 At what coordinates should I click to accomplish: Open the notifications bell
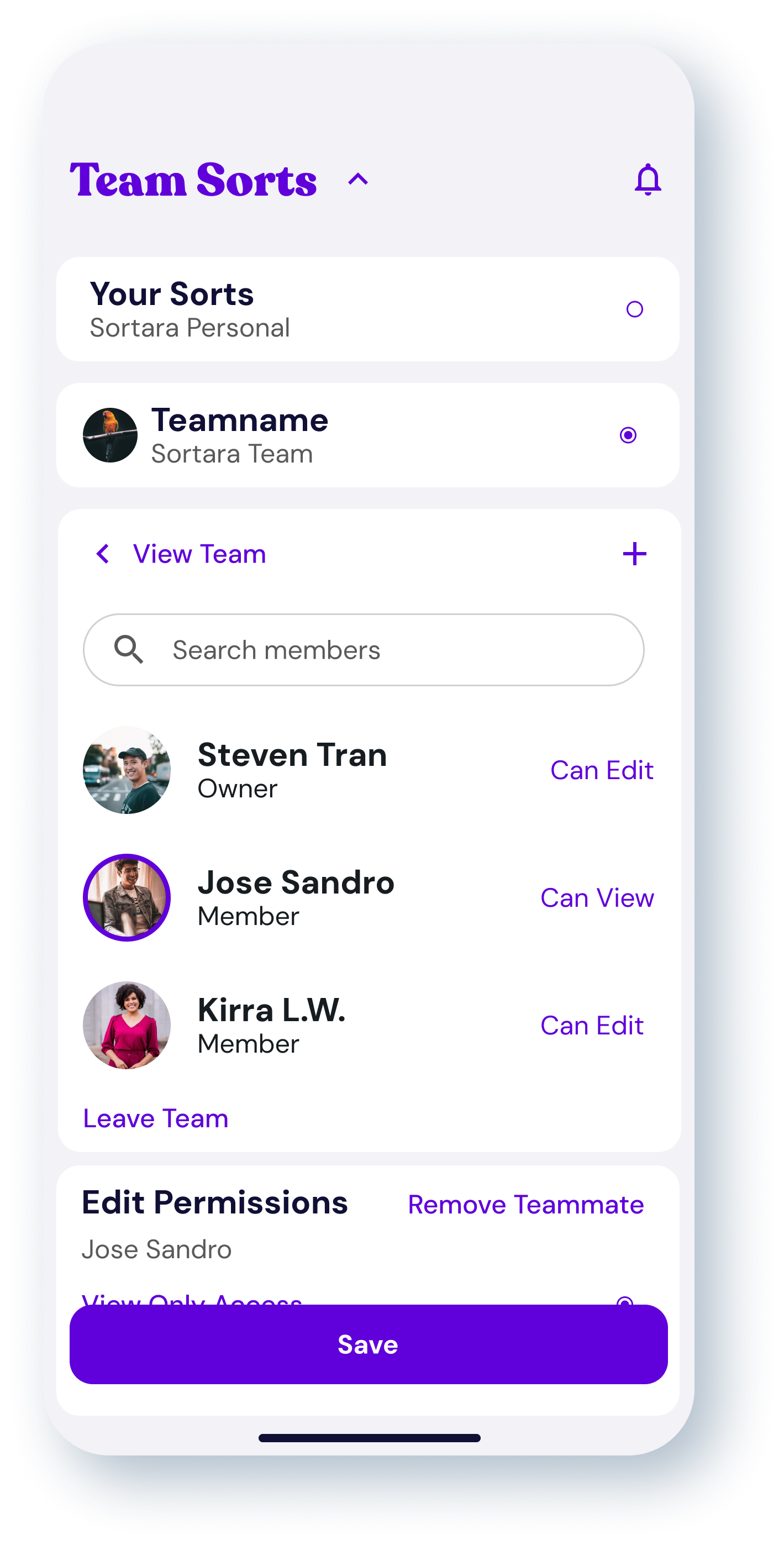tap(647, 180)
